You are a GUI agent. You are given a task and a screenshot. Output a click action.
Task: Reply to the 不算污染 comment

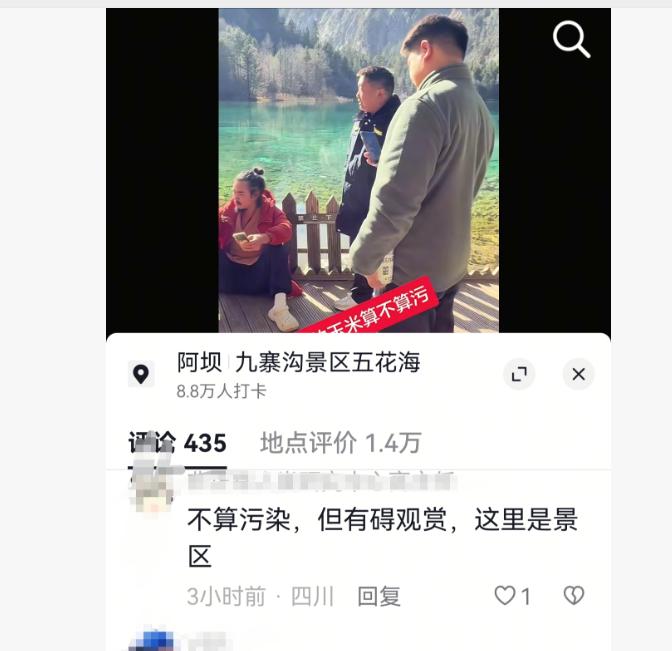(x=379, y=597)
